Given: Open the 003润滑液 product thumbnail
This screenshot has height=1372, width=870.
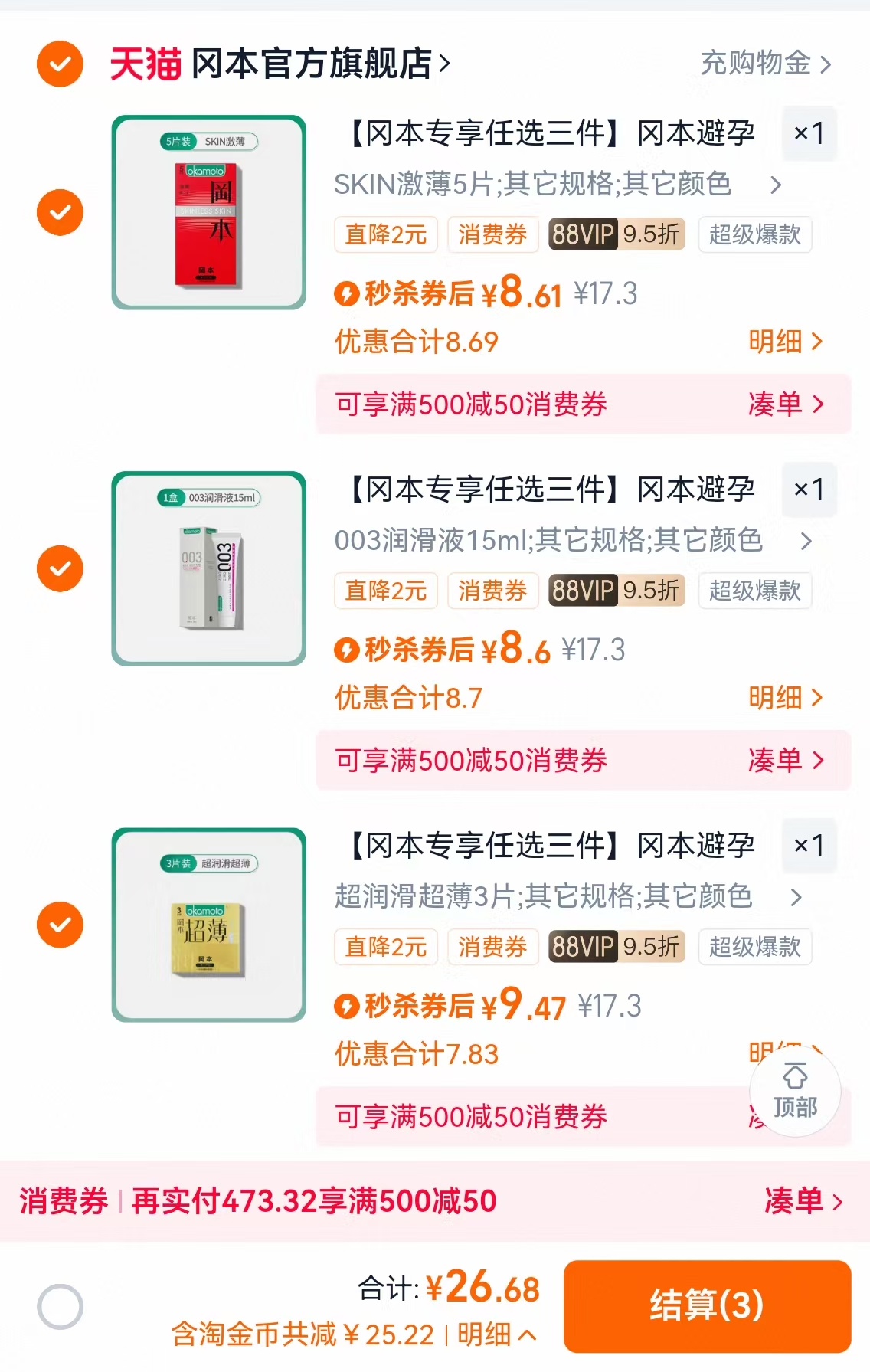Looking at the screenshot, I should [210, 568].
